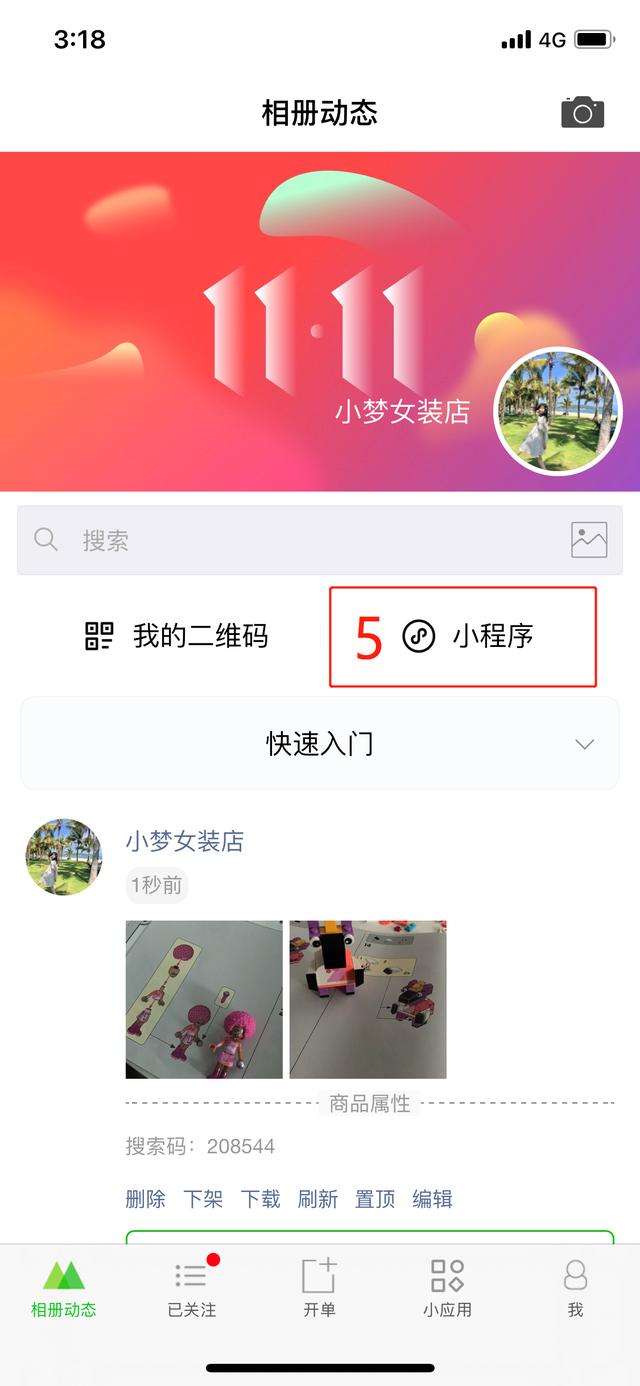Edit the post via 编辑

pos(433,1199)
